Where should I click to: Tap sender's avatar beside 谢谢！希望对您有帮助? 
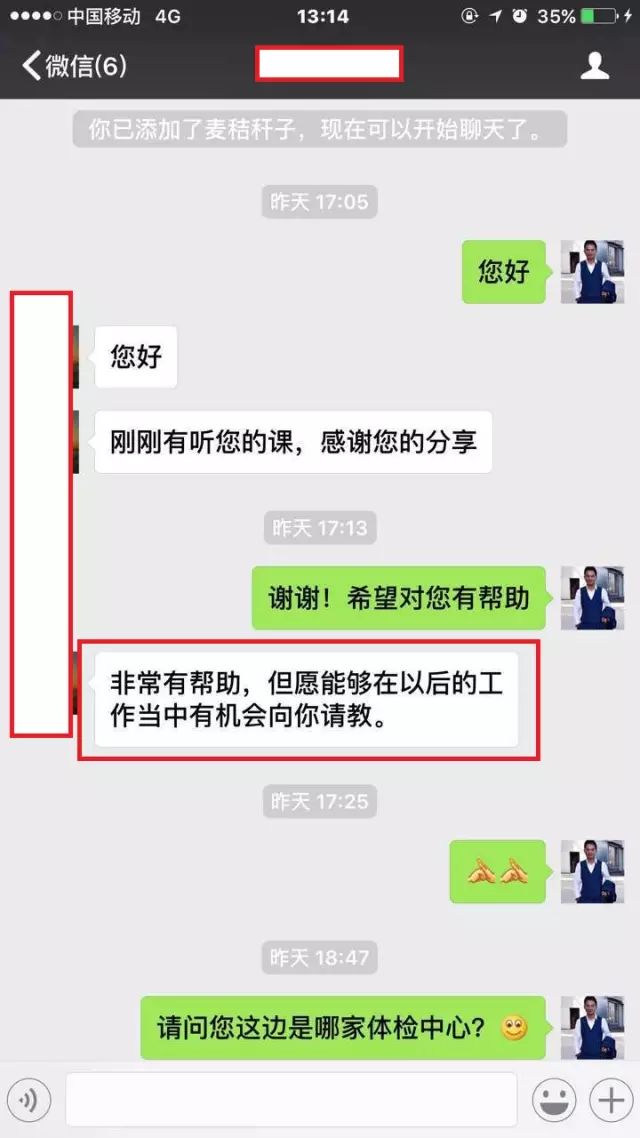pyautogui.click(x=592, y=598)
